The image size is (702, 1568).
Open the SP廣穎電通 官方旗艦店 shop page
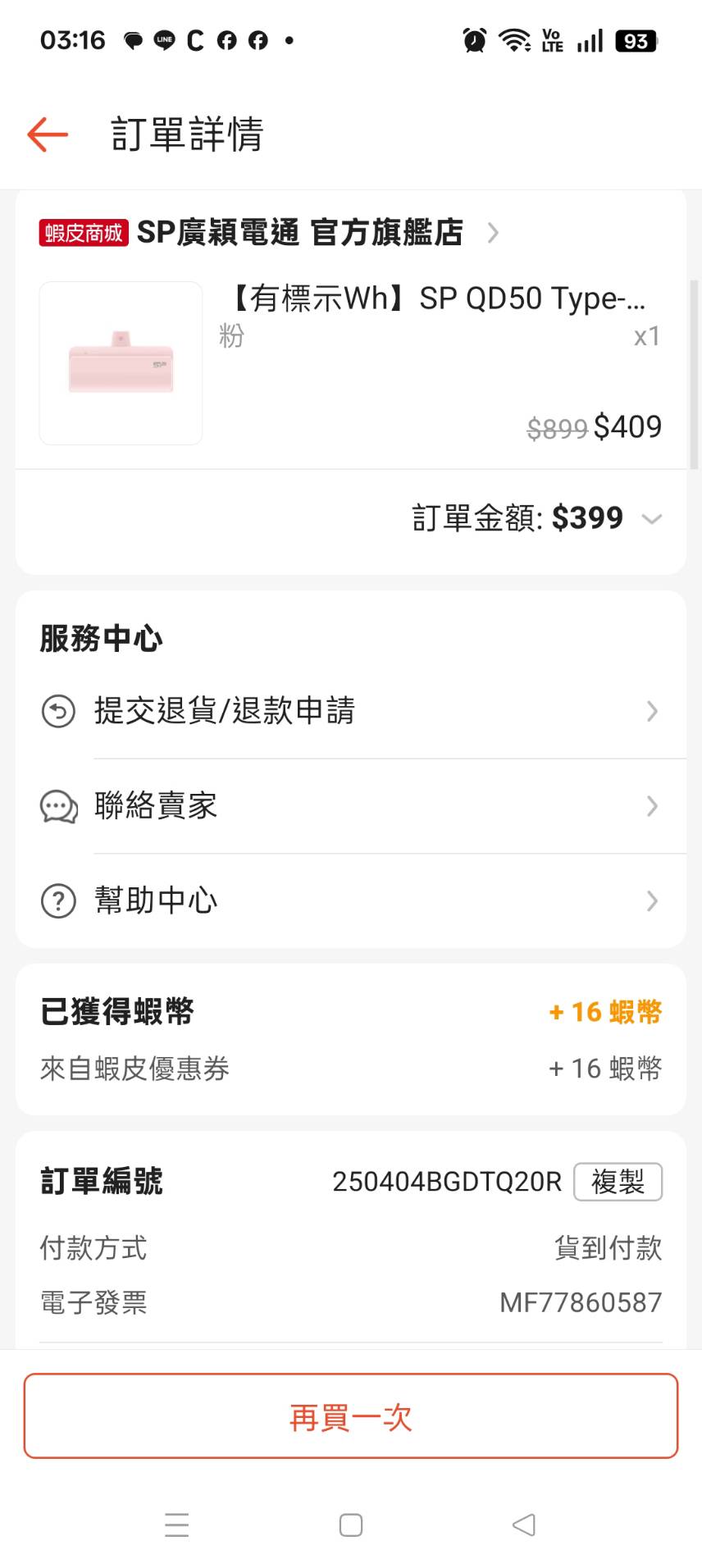299,233
